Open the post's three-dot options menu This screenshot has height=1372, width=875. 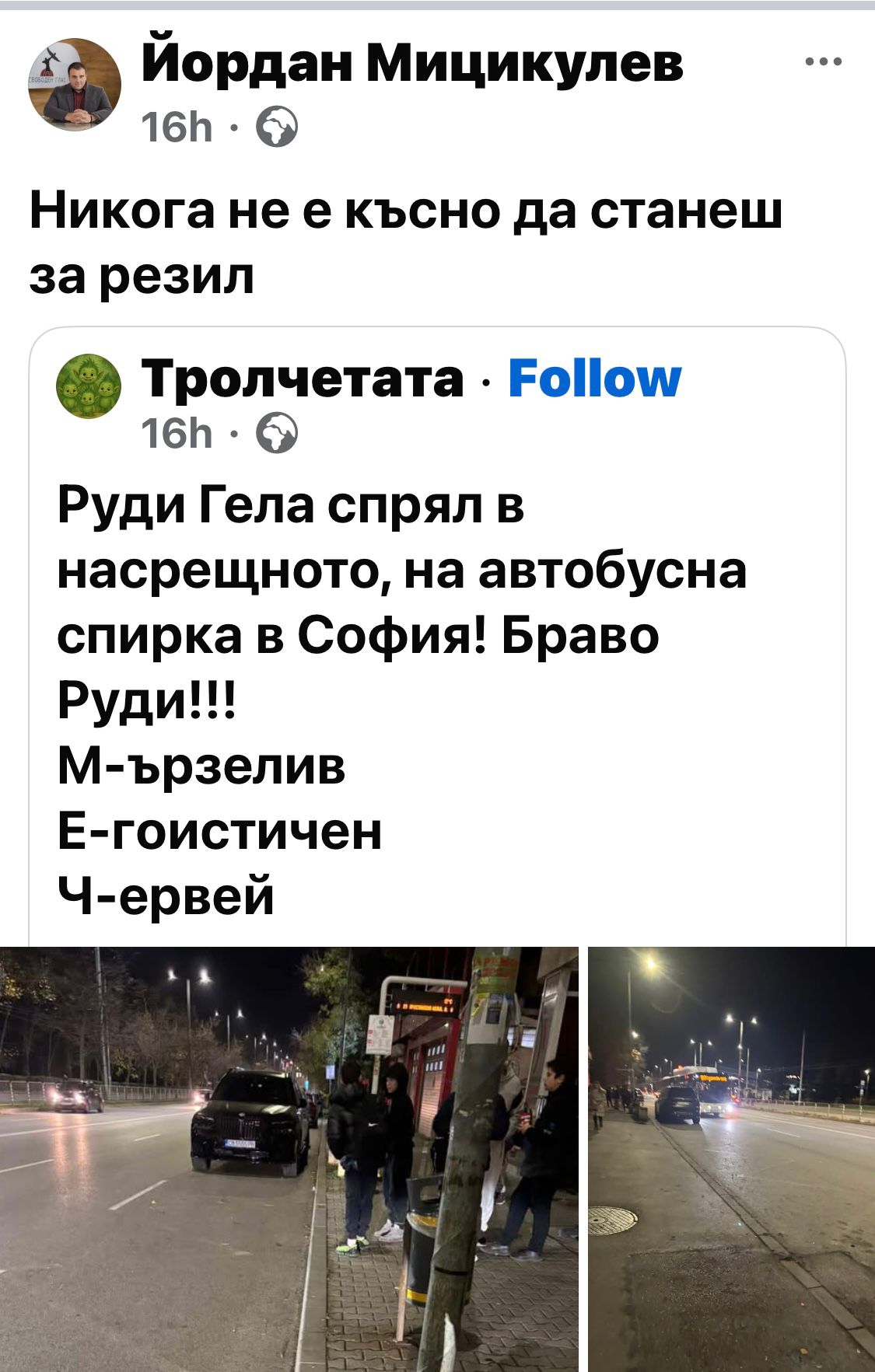coord(824,62)
